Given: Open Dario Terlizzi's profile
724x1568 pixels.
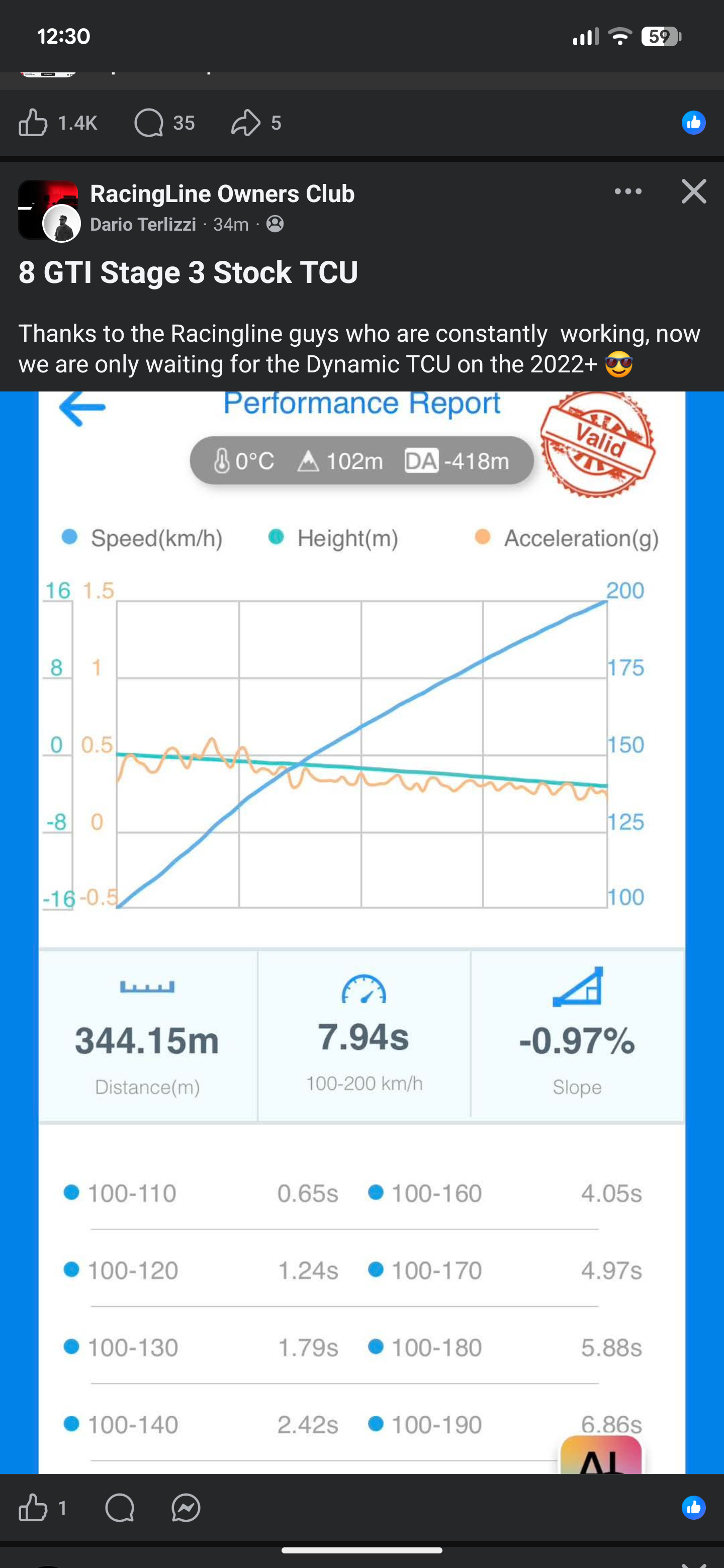Looking at the screenshot, I should coord(143,225).
